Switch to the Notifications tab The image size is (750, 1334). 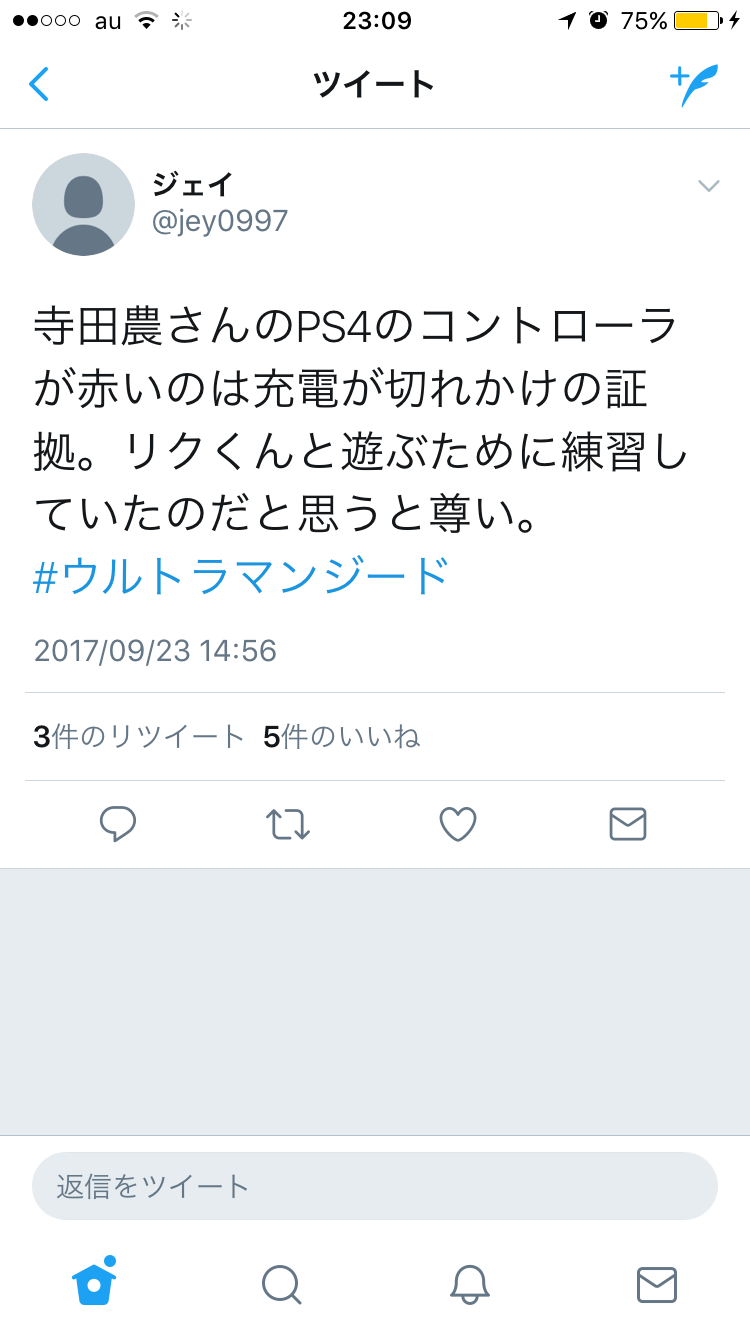pyautogui.click(x=469, y=1284)
